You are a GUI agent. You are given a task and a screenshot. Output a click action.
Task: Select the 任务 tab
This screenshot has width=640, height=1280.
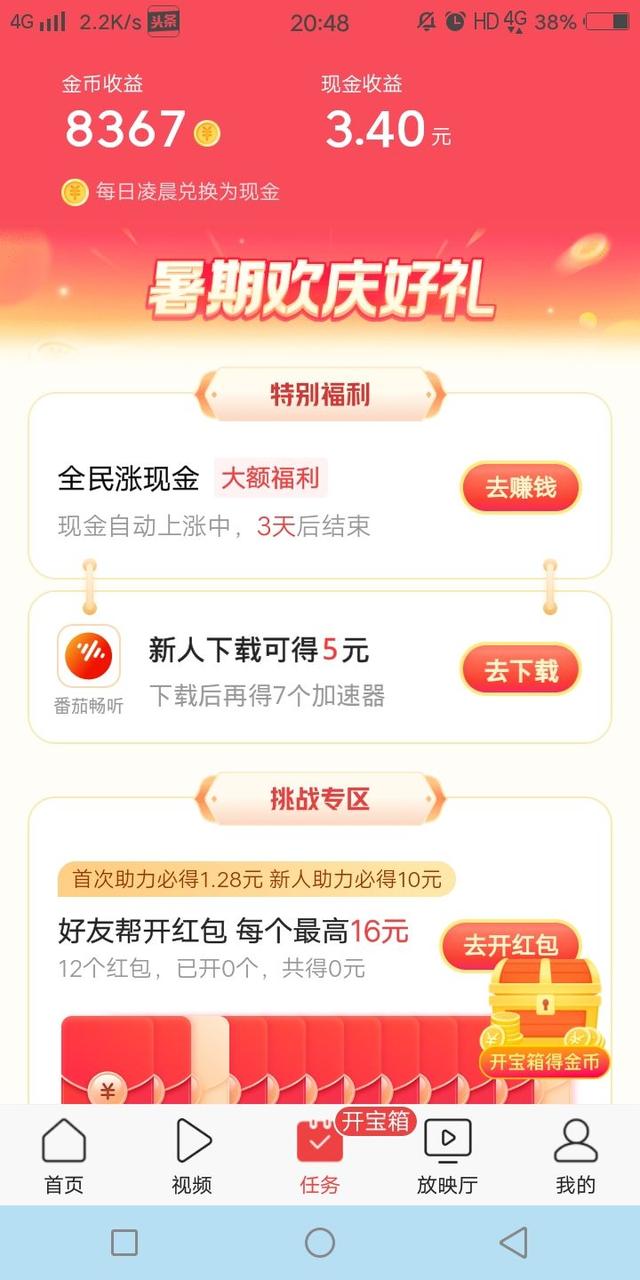click(320, 1156)
